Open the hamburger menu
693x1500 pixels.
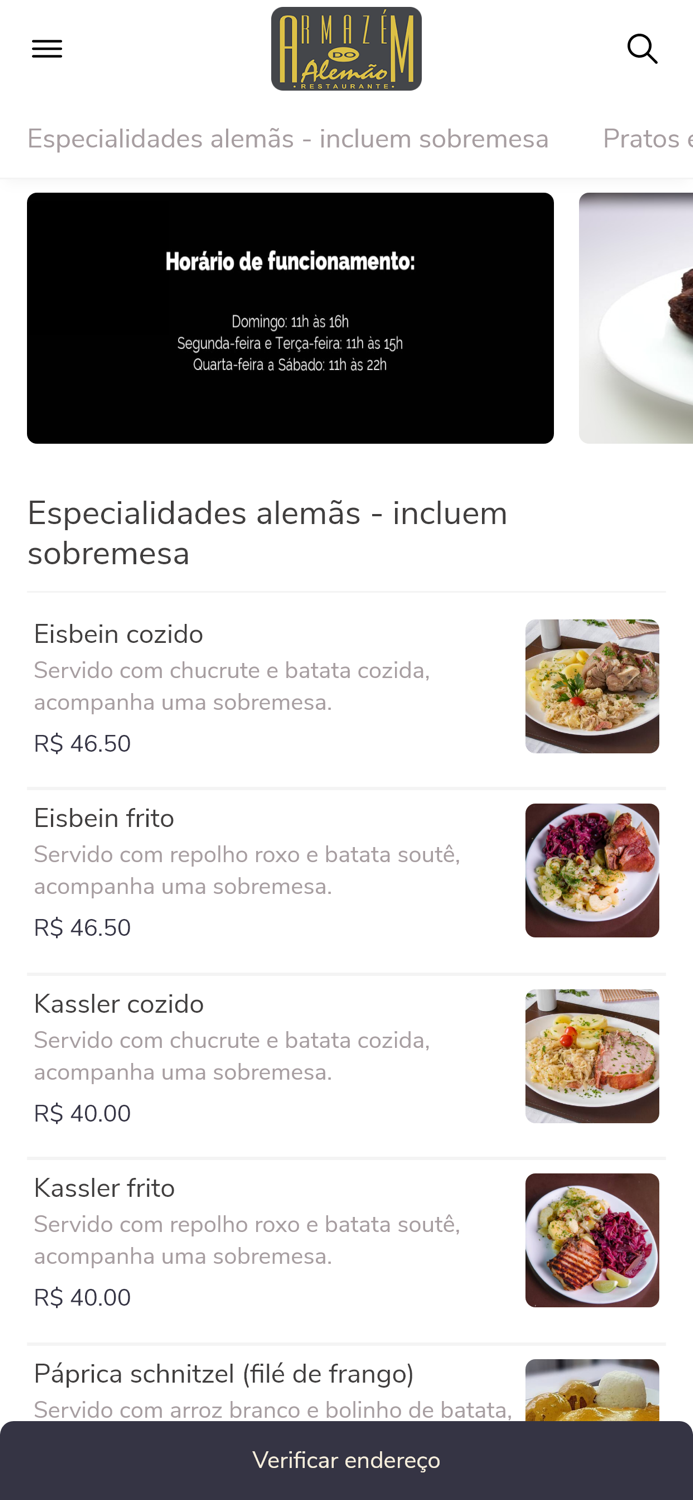click(x=47, y=49)
